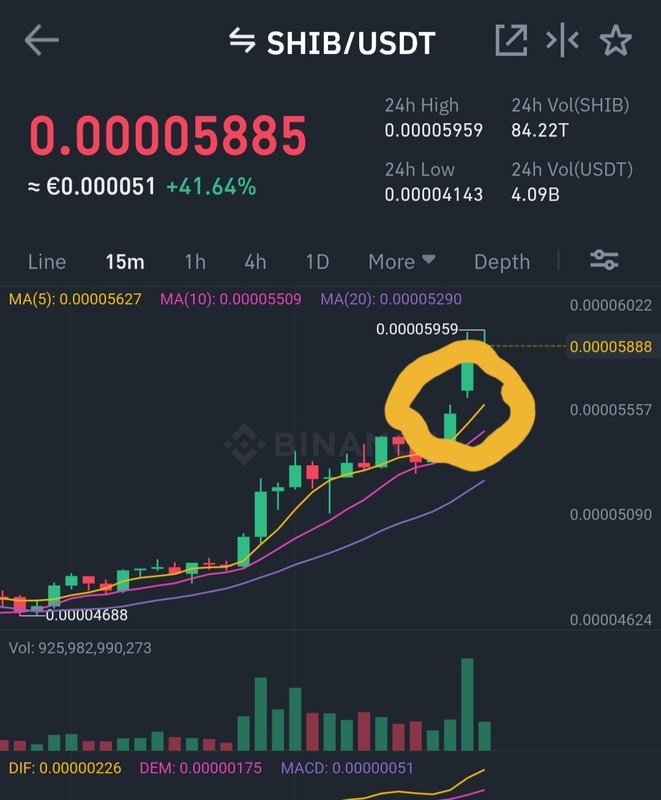This screenshot has width=661, height=800.
Task: Select the 1D interval
Action: [x=317, y=262]
